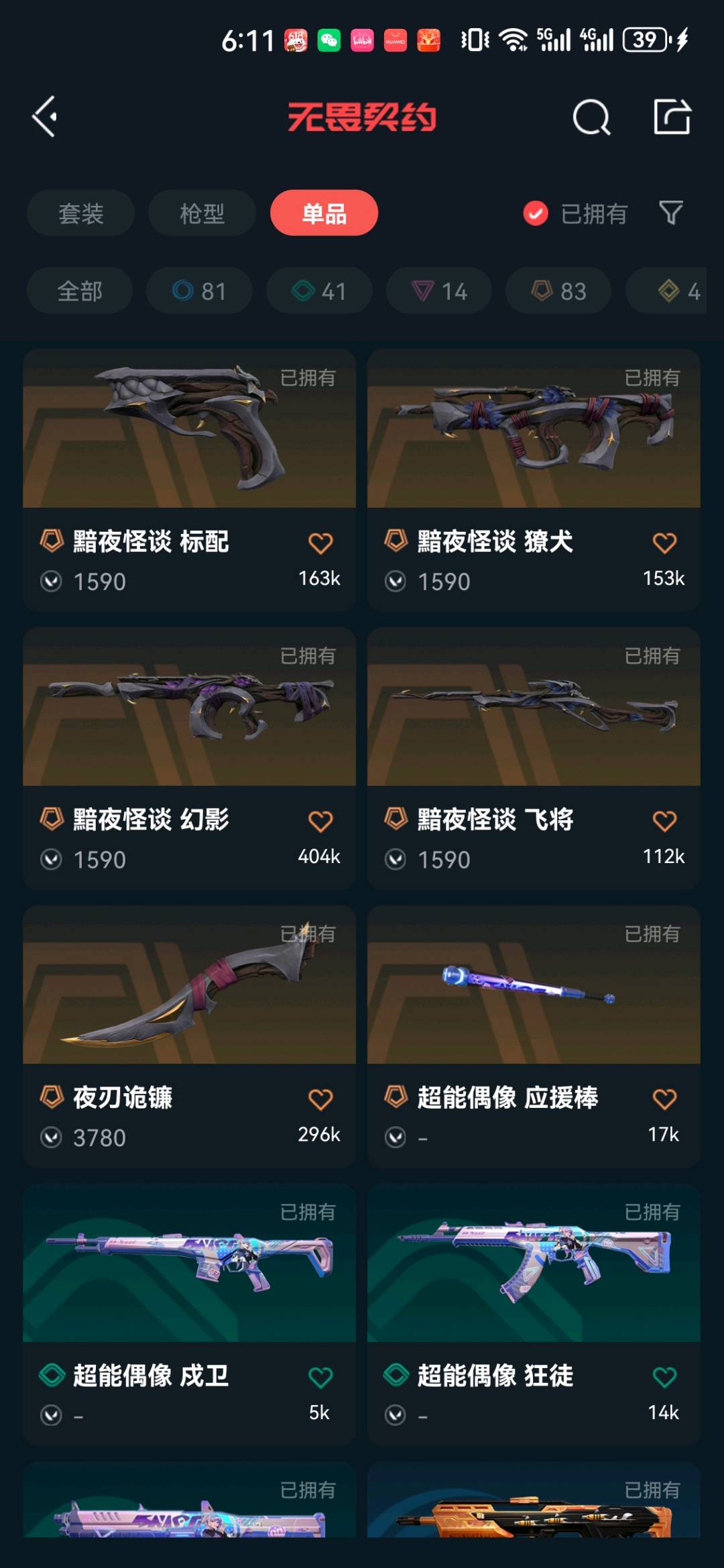Open the search icon
Image resolution: width=724 pixels, height=1568 pixels.
(591, 117)
